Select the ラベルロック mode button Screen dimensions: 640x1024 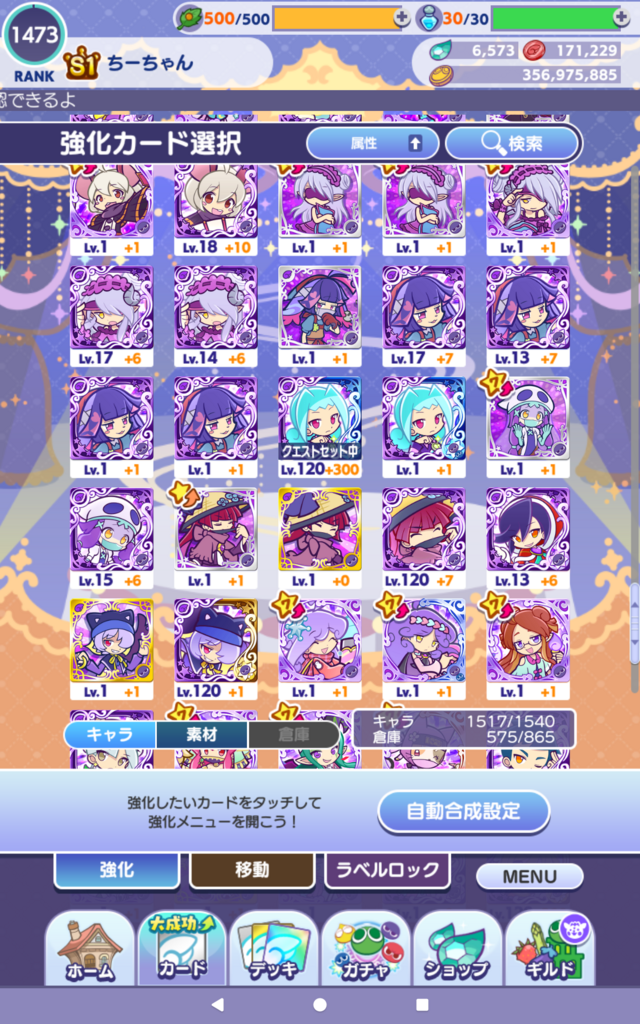[386, 870]
